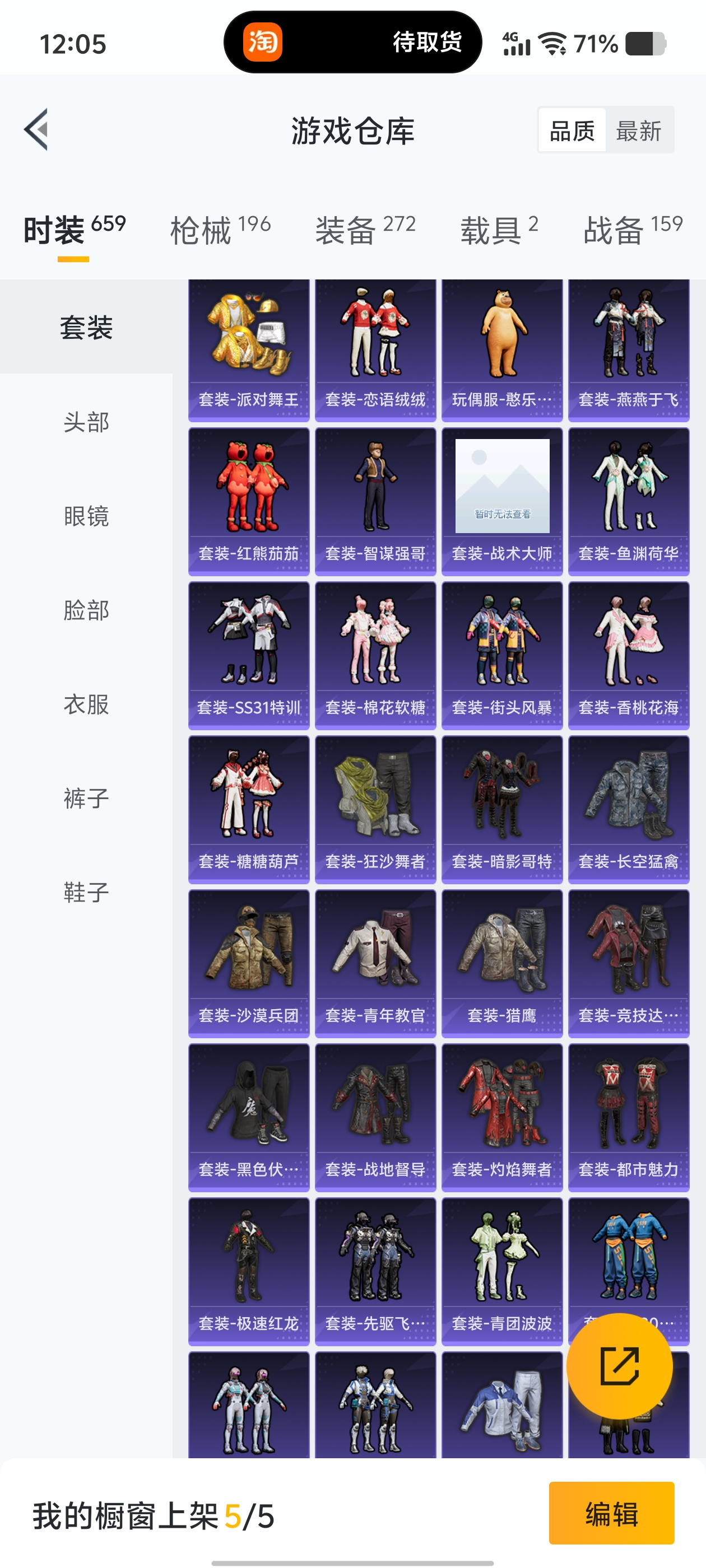Select the 鞋子 category
This screenshot has height=1568, width=706.
point(86,892)
